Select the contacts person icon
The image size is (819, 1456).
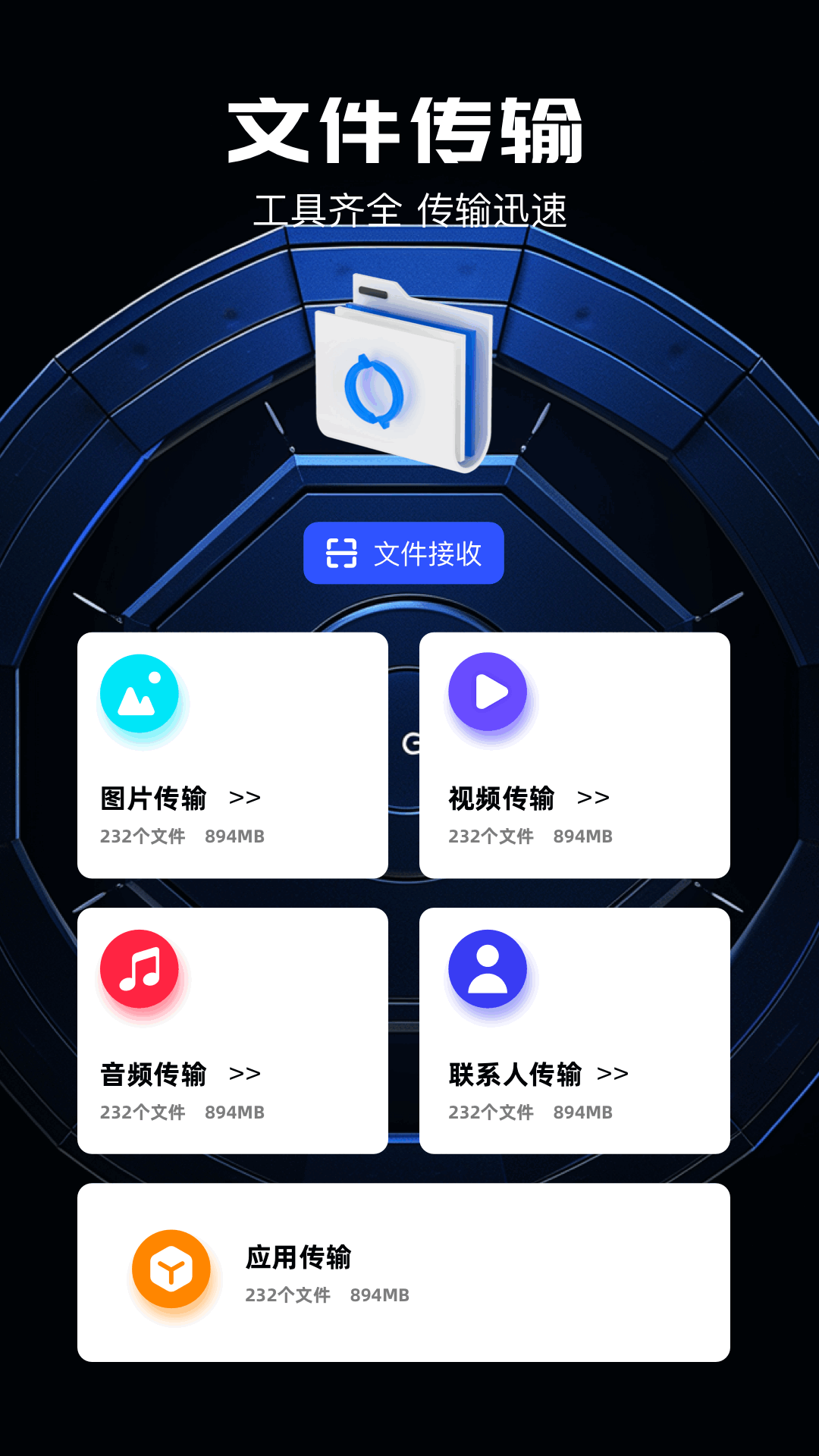click(x=489, y=968)
